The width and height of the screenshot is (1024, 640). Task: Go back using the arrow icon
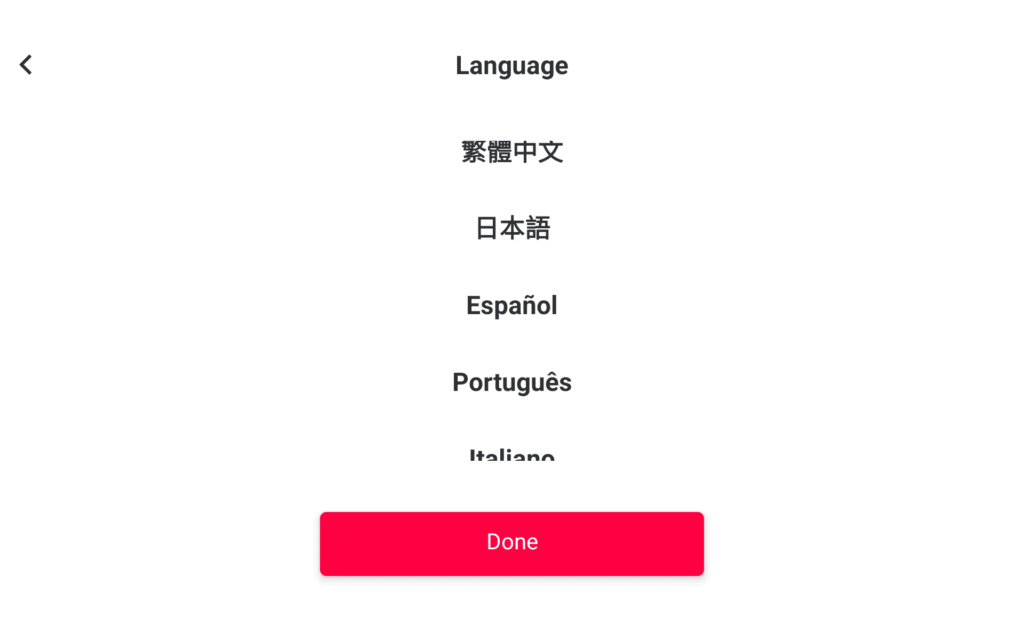click(x=26, y=65)
